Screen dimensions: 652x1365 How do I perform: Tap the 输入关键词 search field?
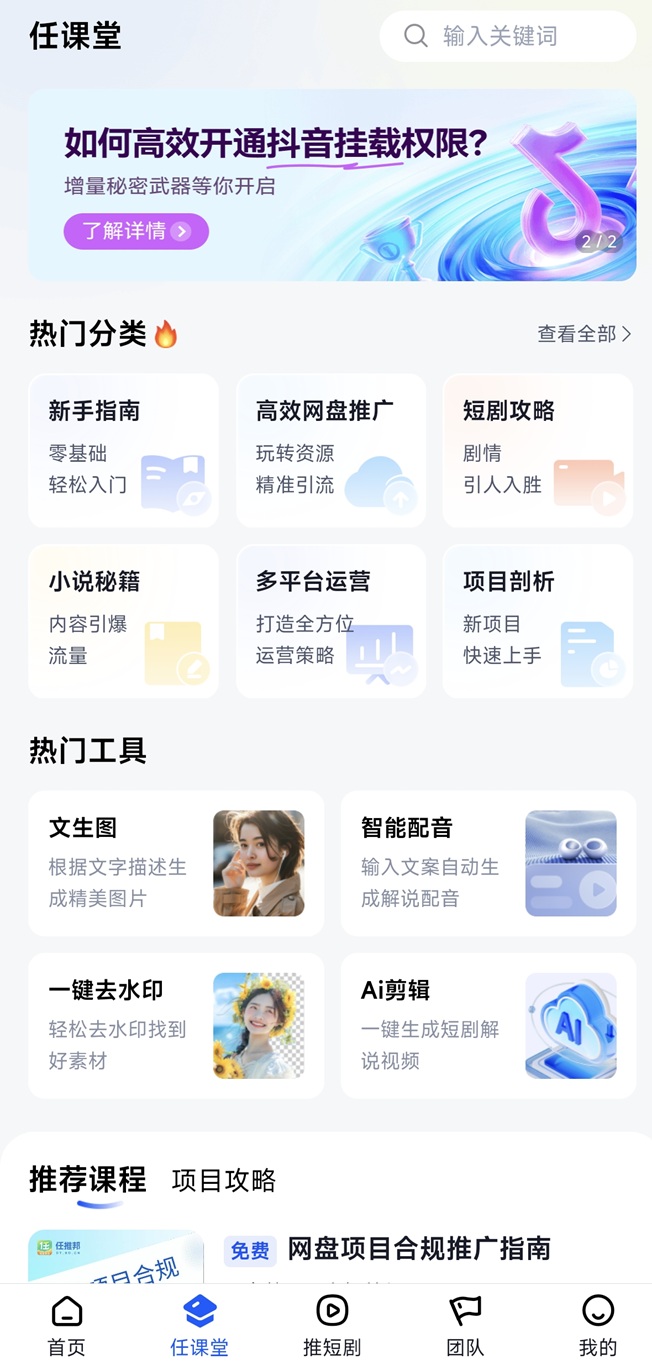pos(507,37)
